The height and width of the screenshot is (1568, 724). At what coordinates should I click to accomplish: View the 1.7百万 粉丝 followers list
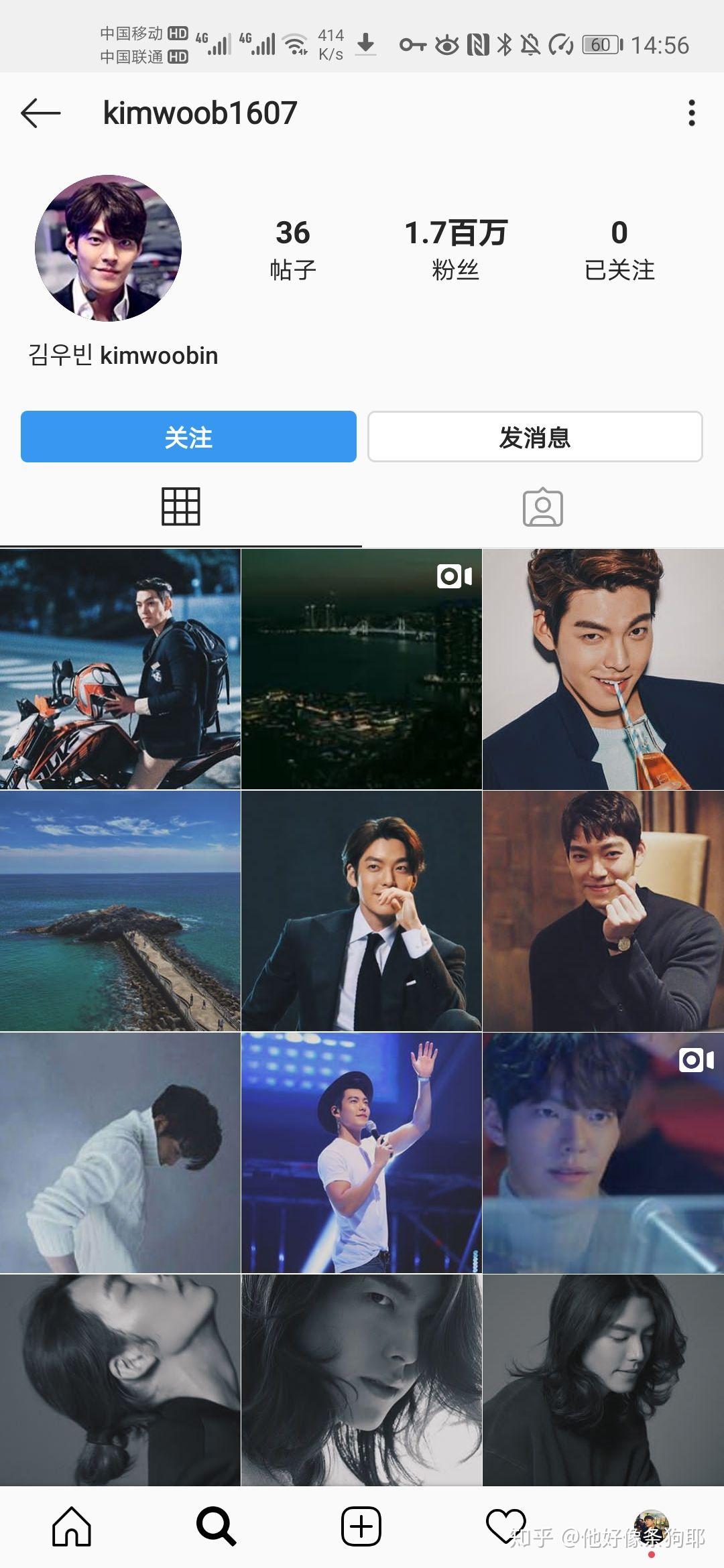[455, 249]
